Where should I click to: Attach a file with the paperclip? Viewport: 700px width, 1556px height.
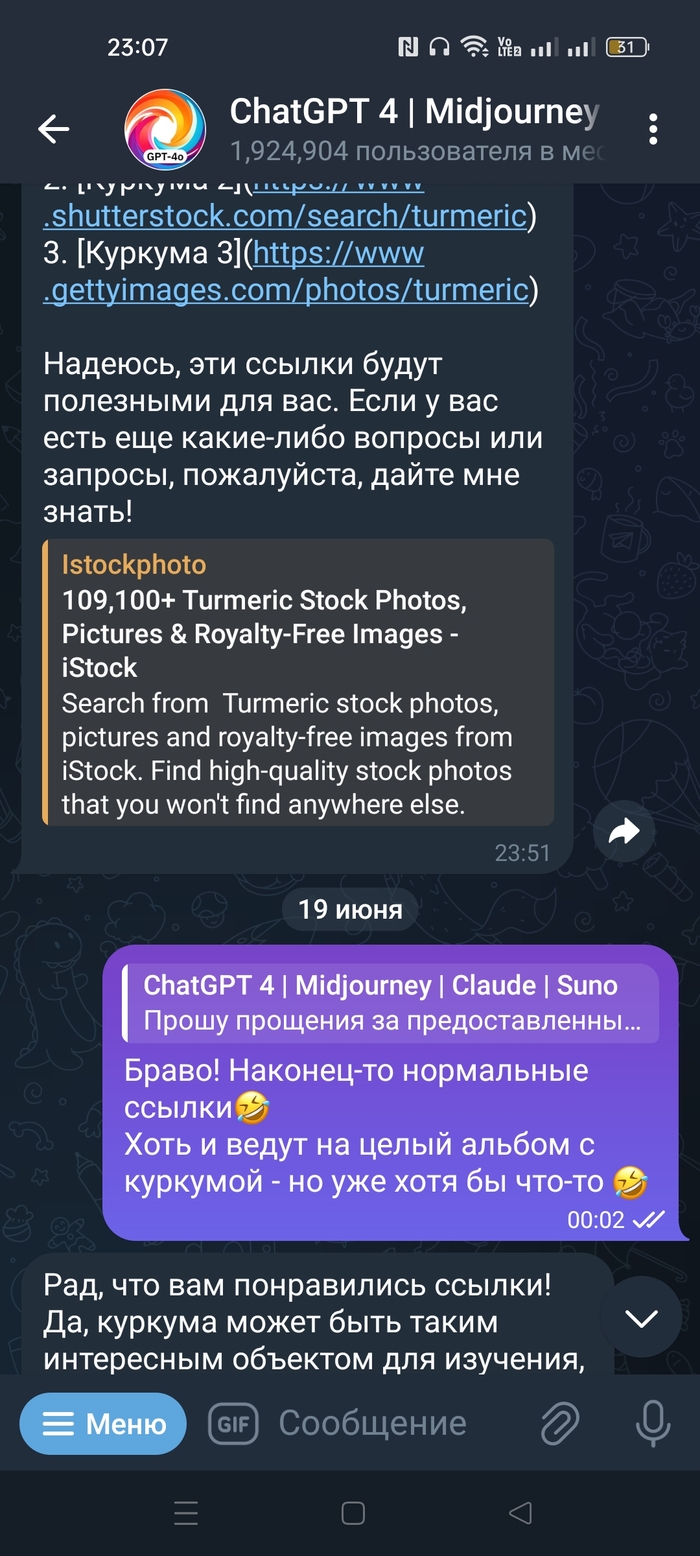(560, 1423)
